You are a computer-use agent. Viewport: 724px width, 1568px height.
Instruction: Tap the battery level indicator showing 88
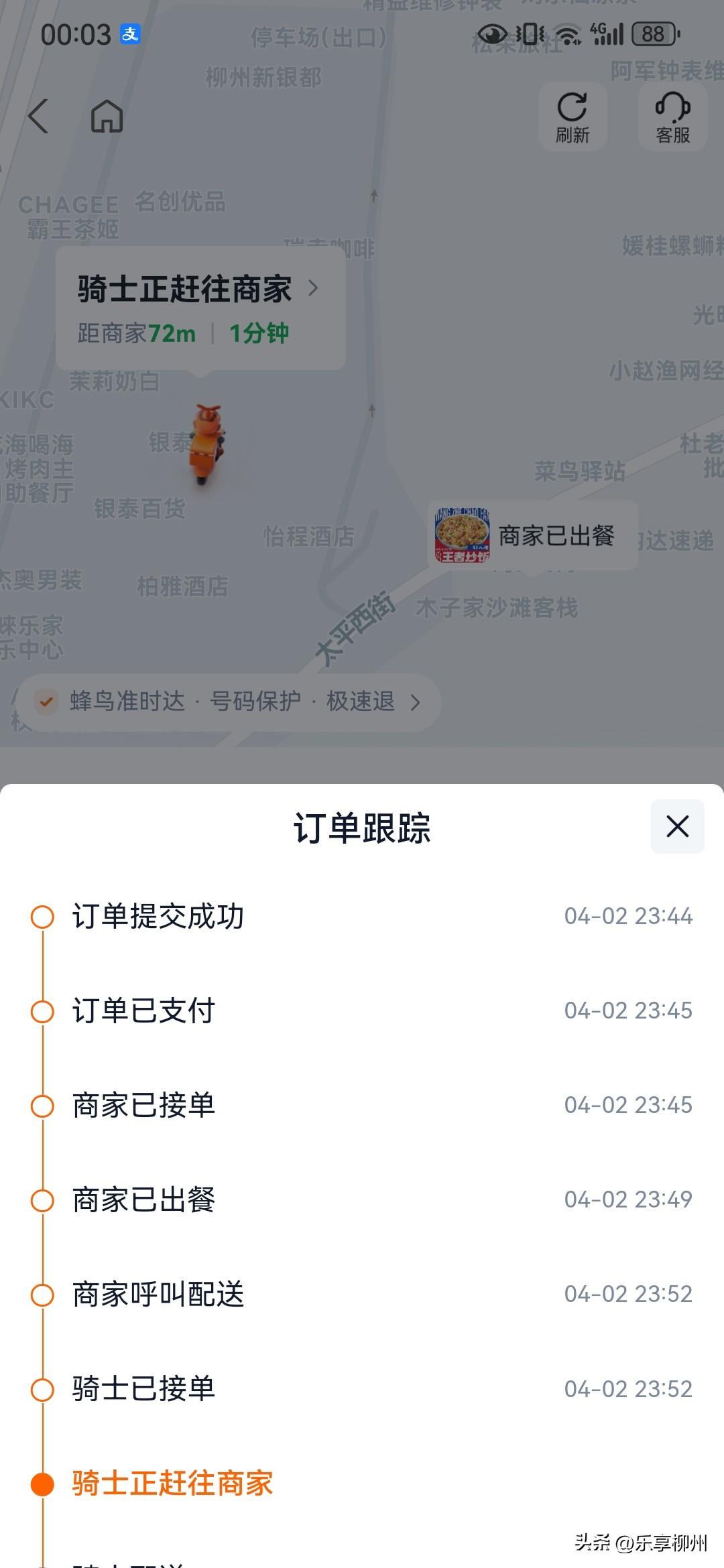pyautogui.click(x=654, y=33)
